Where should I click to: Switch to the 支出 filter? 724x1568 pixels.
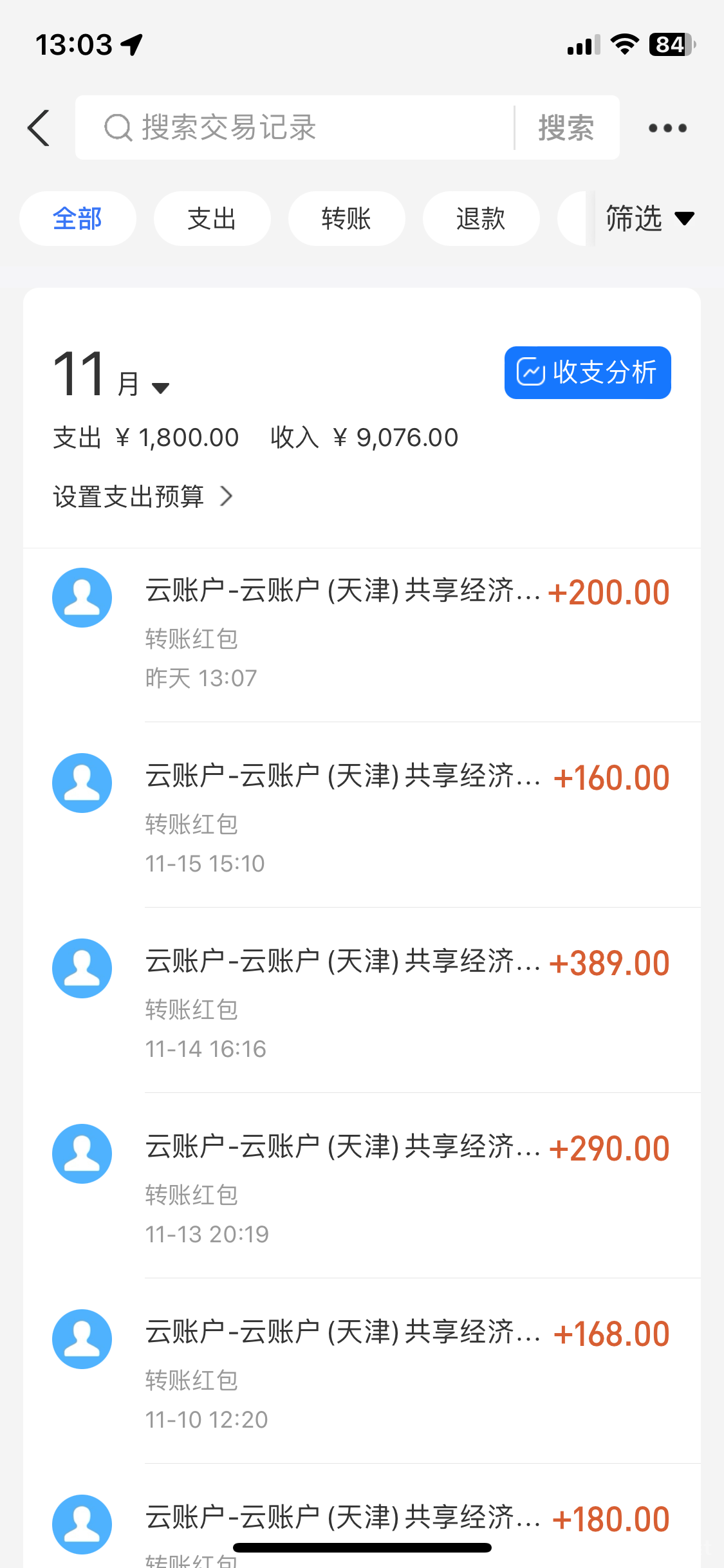[x=212, y=219]
